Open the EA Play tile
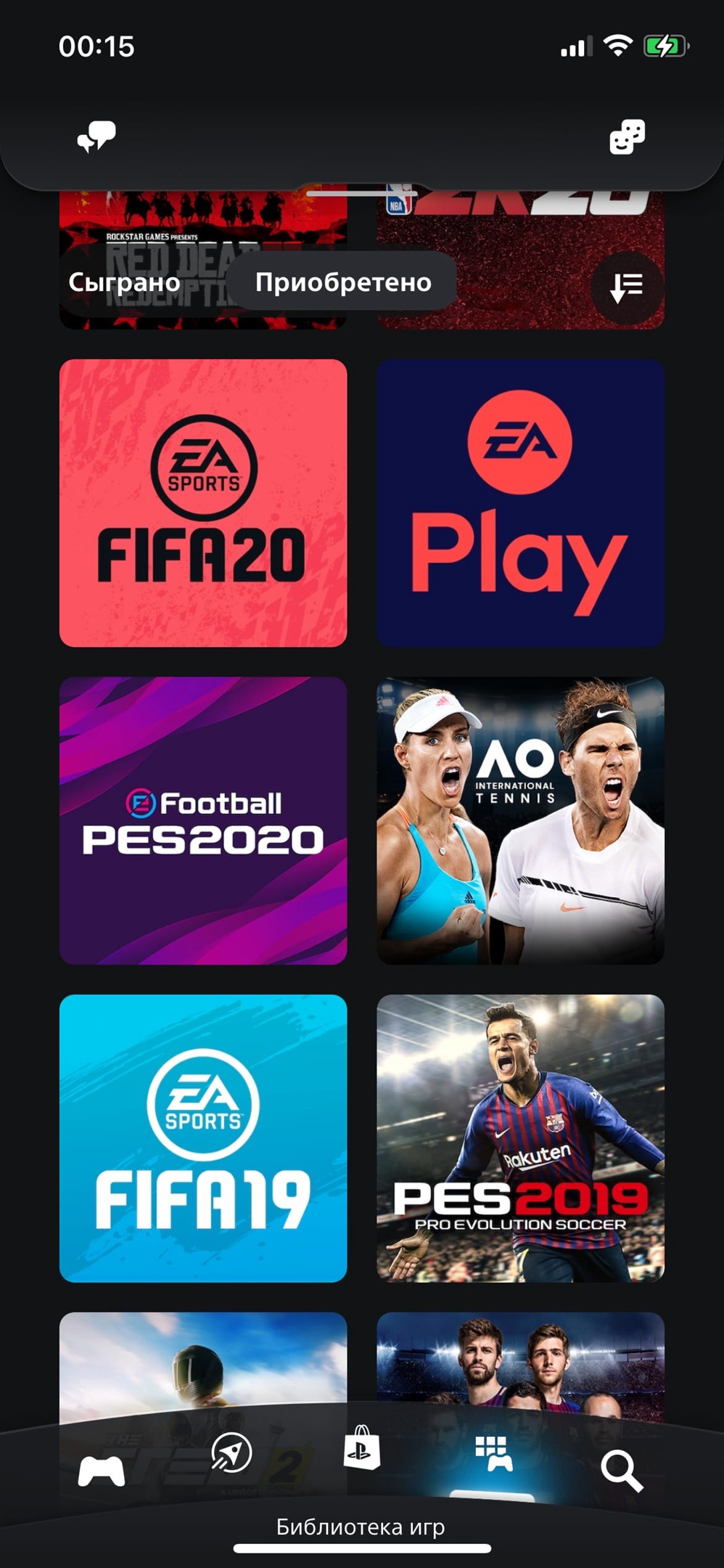Viewport: 724px width, 1568px height. pyautogui.click(x=520, y=502)
